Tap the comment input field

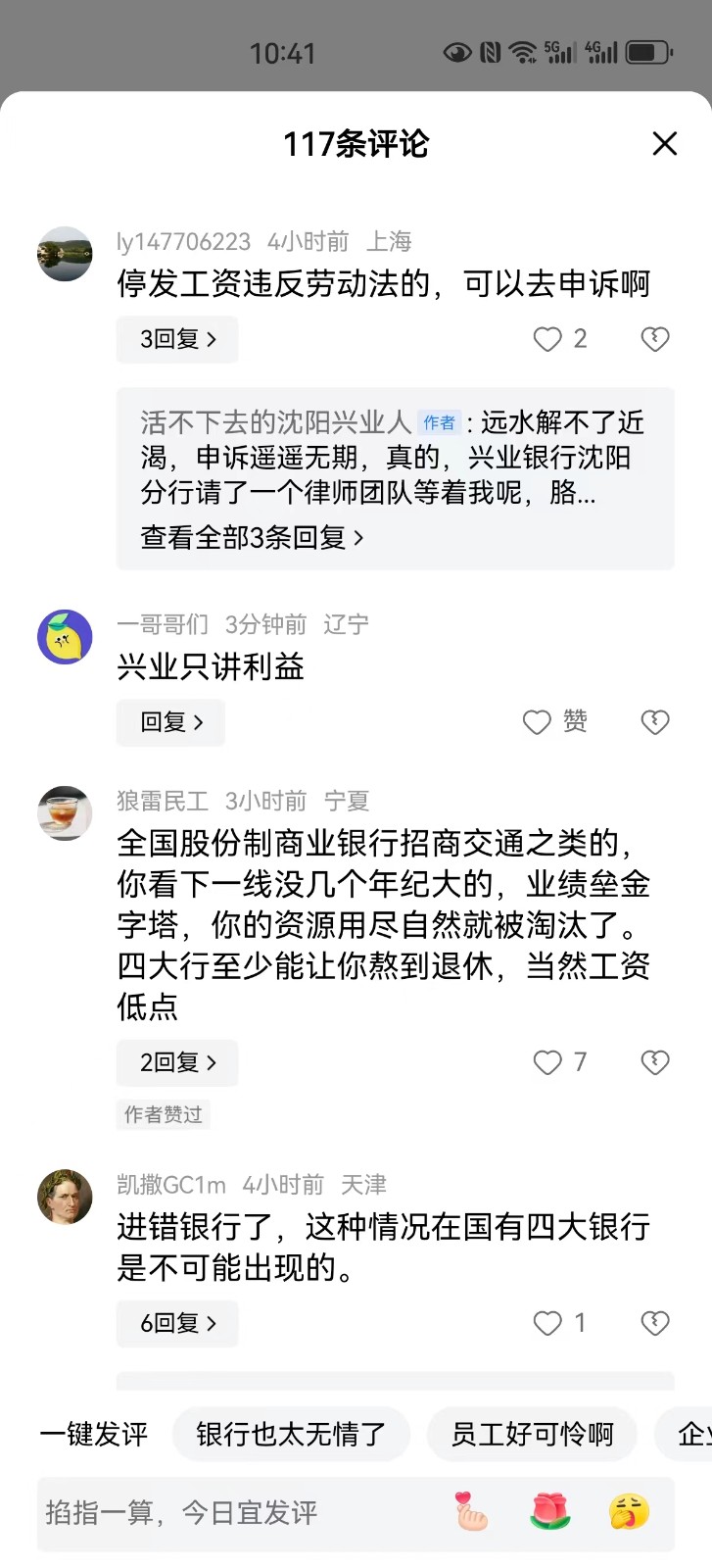(235, 1513)
